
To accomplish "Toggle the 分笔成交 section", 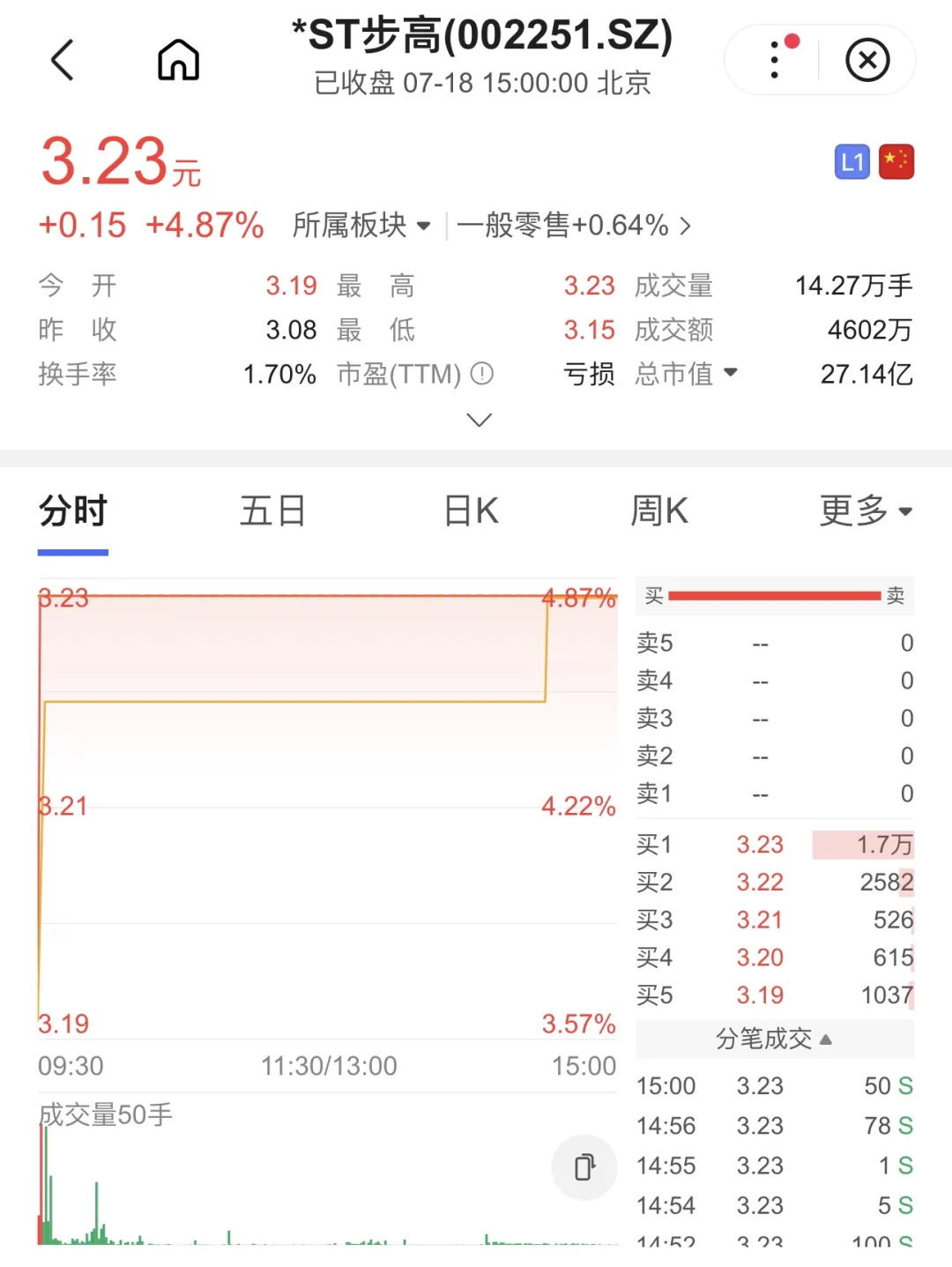I will pyautogui.click(x=773, y=1039).
